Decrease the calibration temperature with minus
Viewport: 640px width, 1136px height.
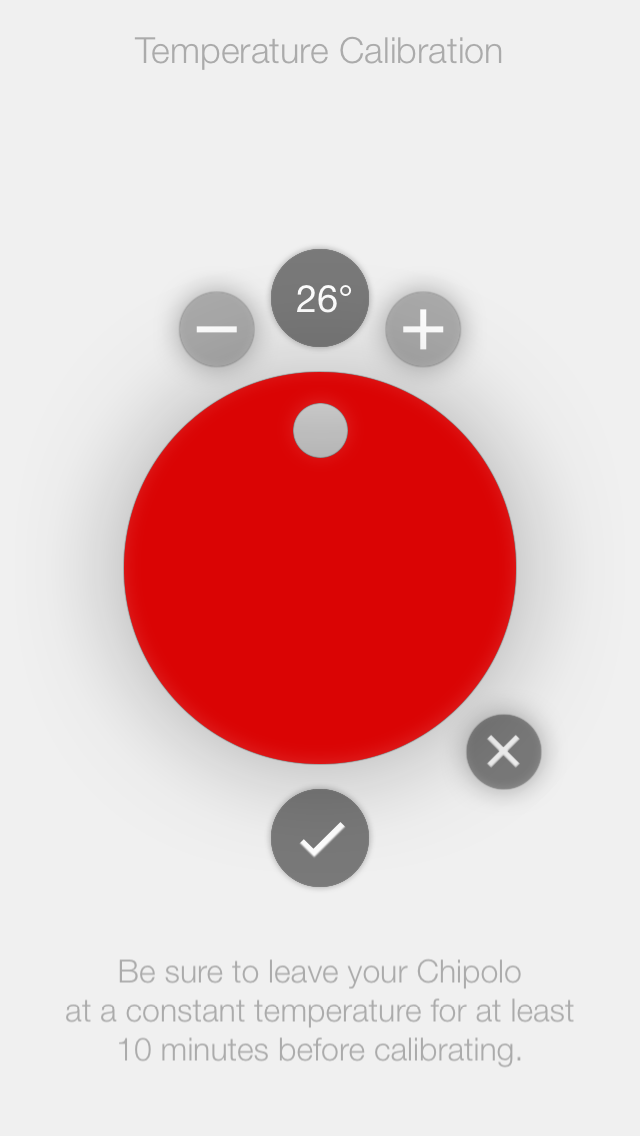pyautogui.click(x=216, y=329)
